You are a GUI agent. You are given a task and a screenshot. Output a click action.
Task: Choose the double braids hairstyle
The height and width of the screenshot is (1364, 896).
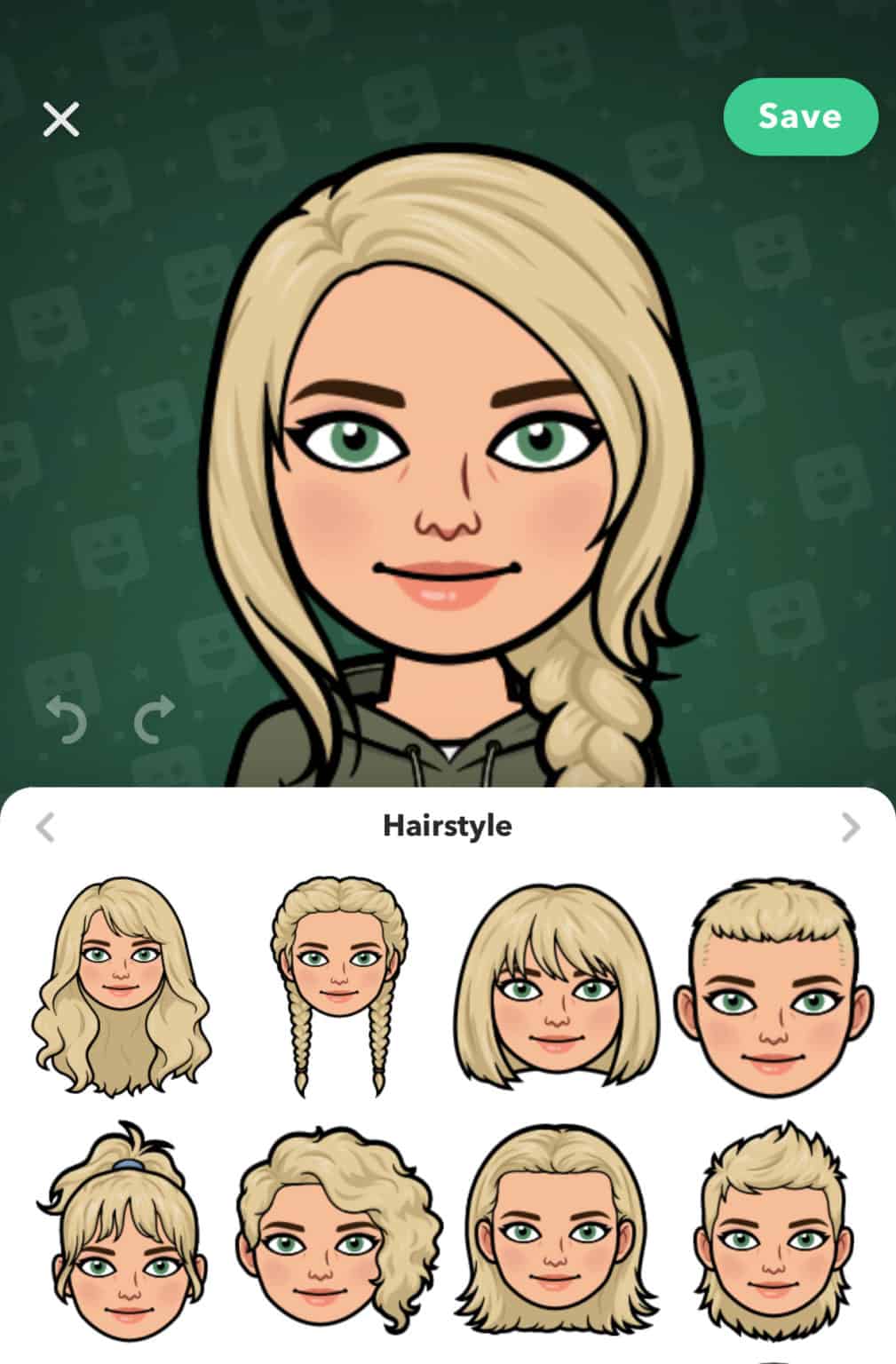tap(338, 986)
